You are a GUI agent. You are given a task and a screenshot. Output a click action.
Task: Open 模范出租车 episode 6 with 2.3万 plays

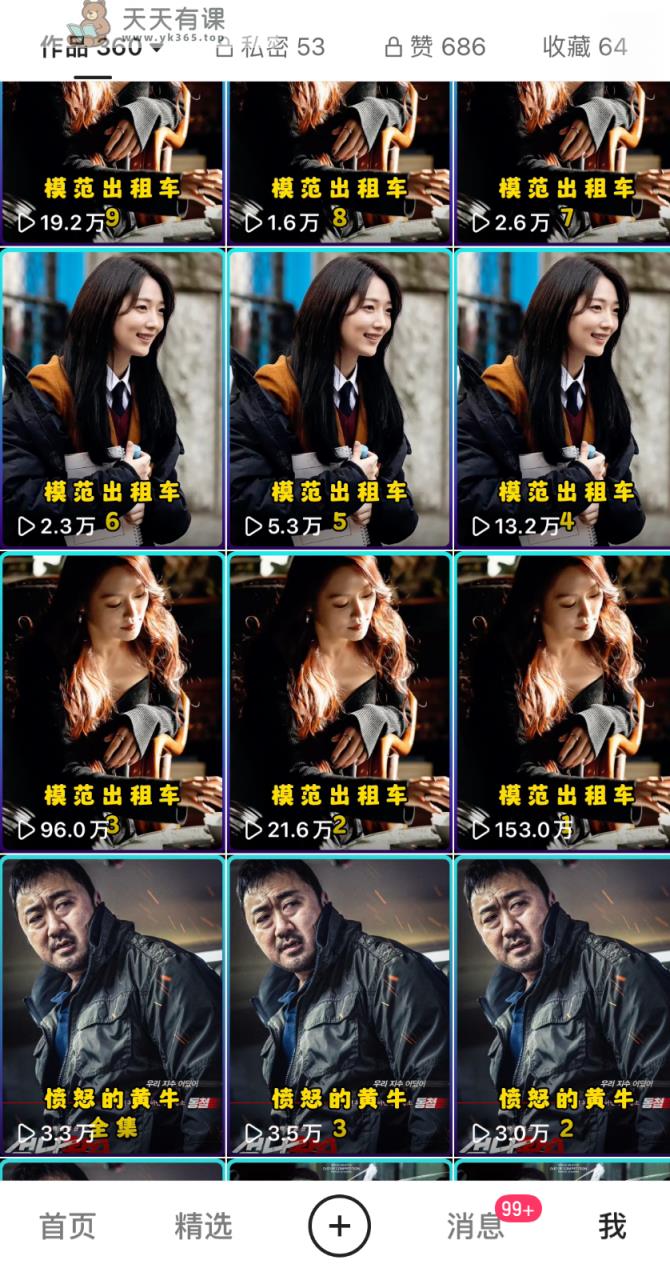pyautogui.click(x=112, y=400)
